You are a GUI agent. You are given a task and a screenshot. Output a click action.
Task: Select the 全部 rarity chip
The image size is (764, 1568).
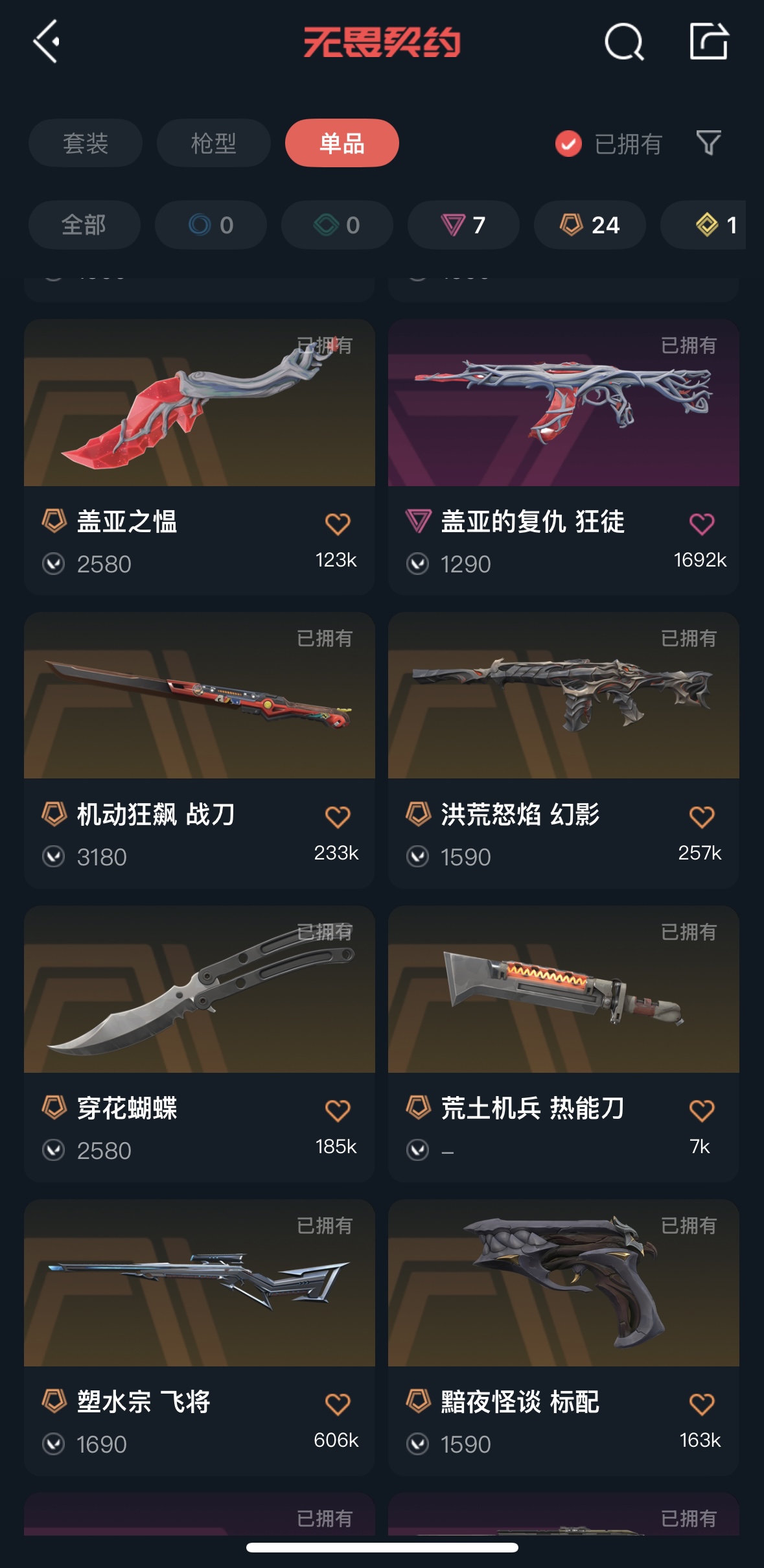(x=84, y=225)
